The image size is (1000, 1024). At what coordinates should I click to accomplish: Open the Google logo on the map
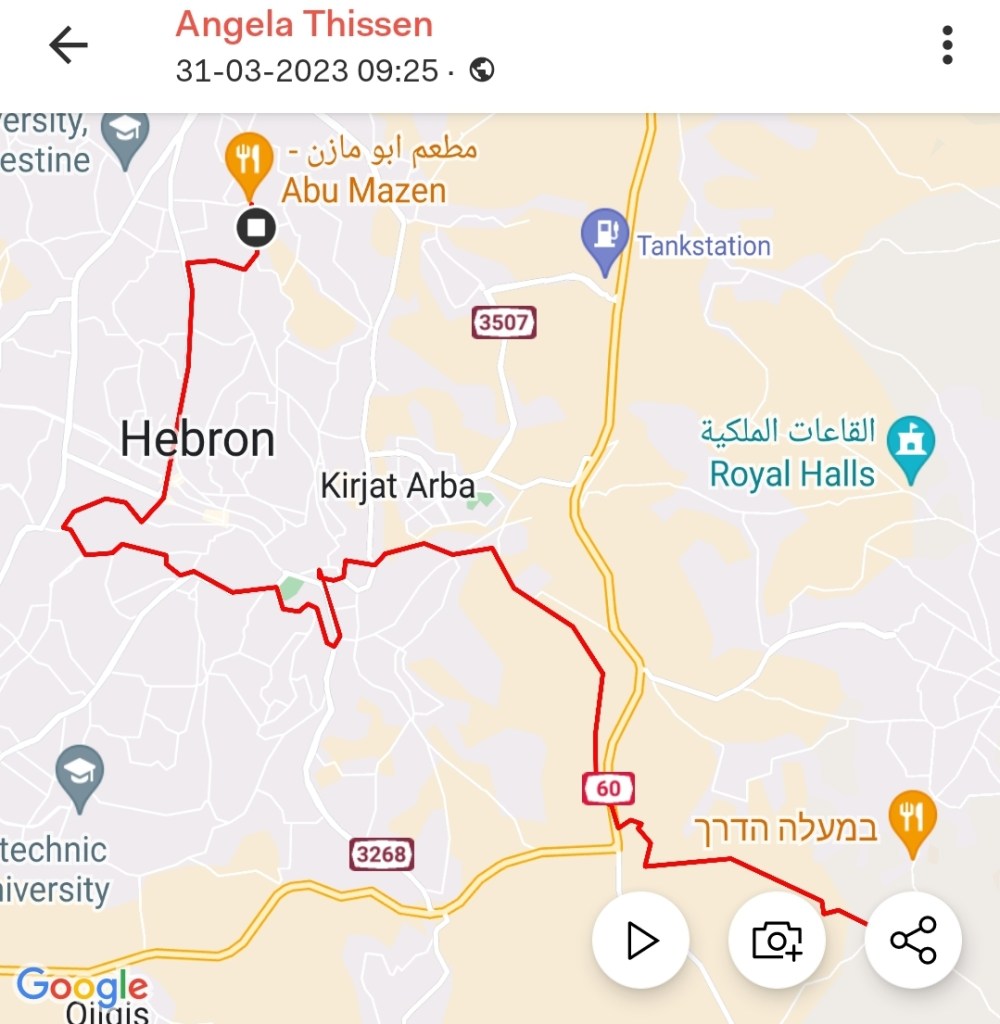coord(82,987)
